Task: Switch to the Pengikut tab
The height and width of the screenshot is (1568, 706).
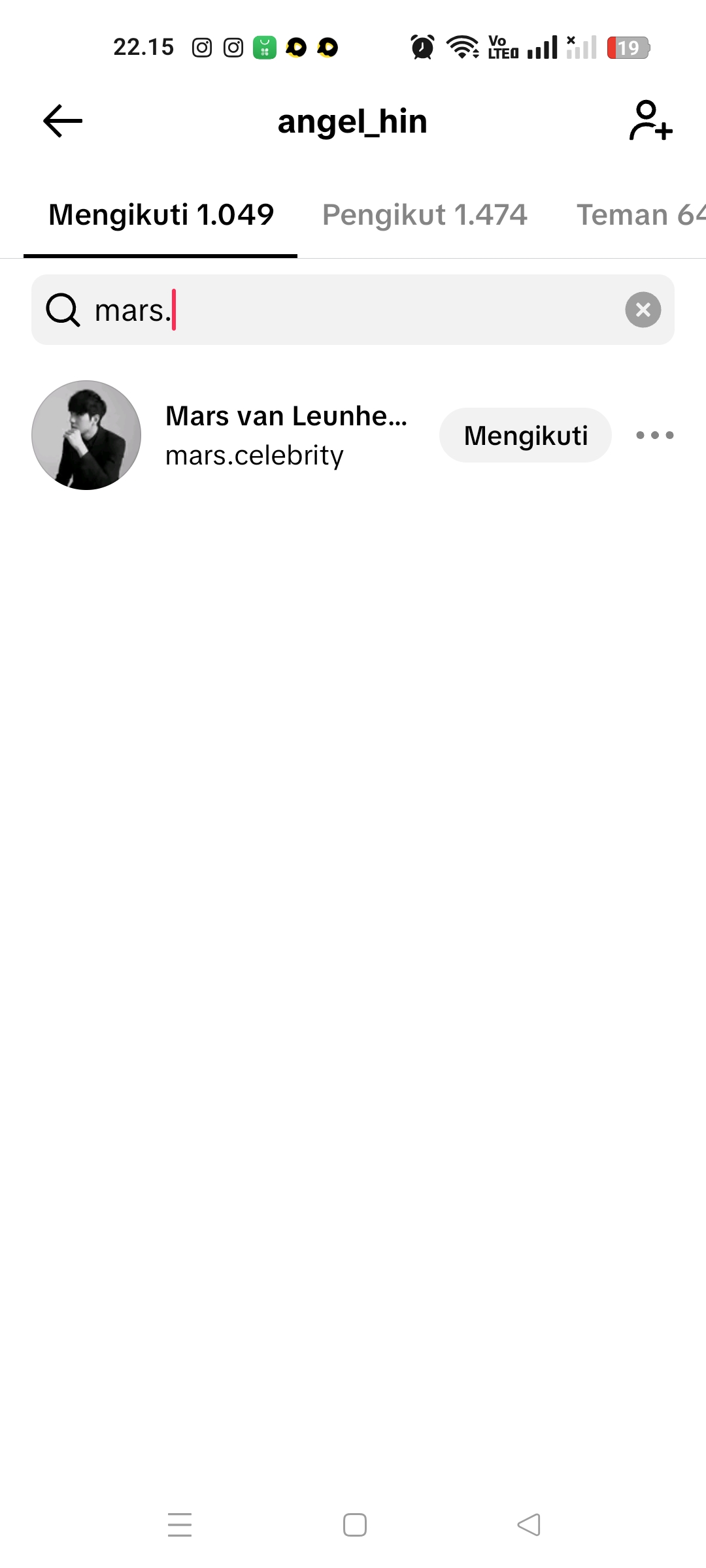Action: click(424, 215)
